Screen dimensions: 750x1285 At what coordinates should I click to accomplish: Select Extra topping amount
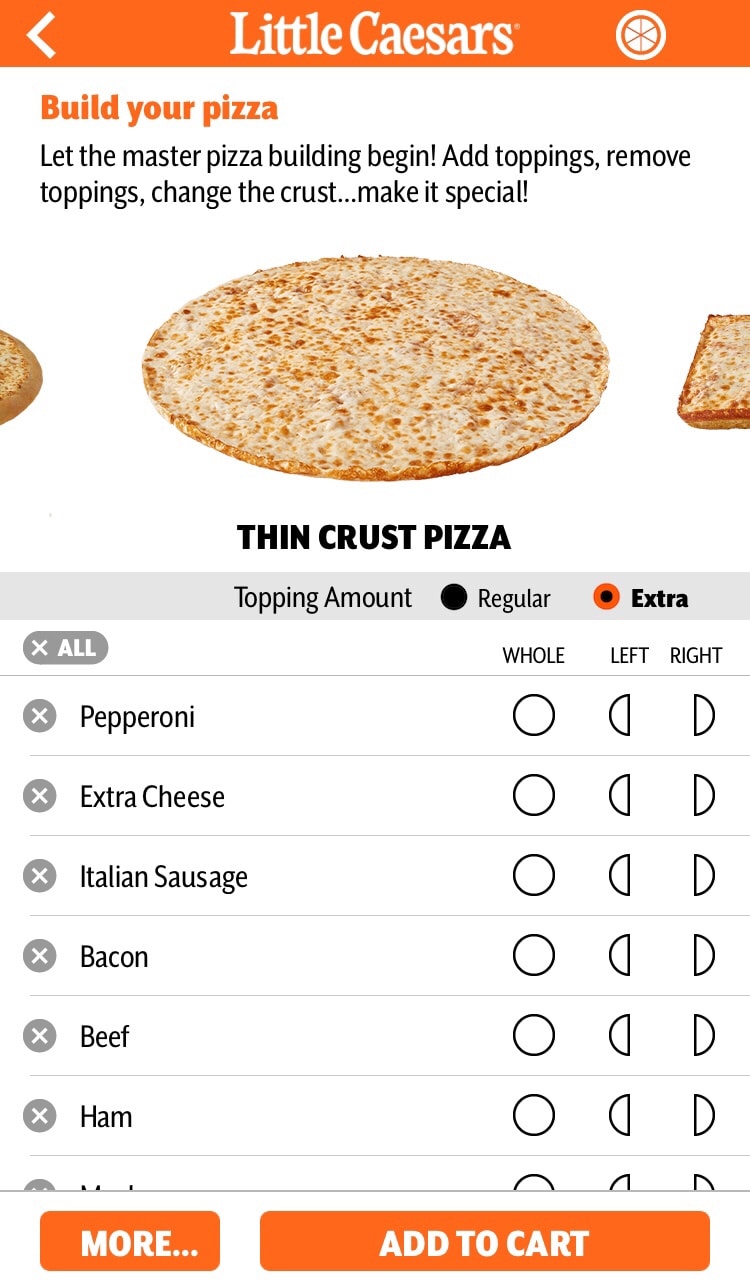(x=641, y=598)
